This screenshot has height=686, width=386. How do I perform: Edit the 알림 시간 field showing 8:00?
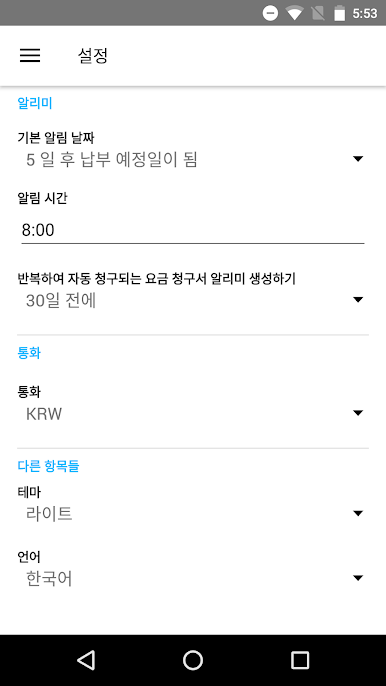tap(193, 230)
